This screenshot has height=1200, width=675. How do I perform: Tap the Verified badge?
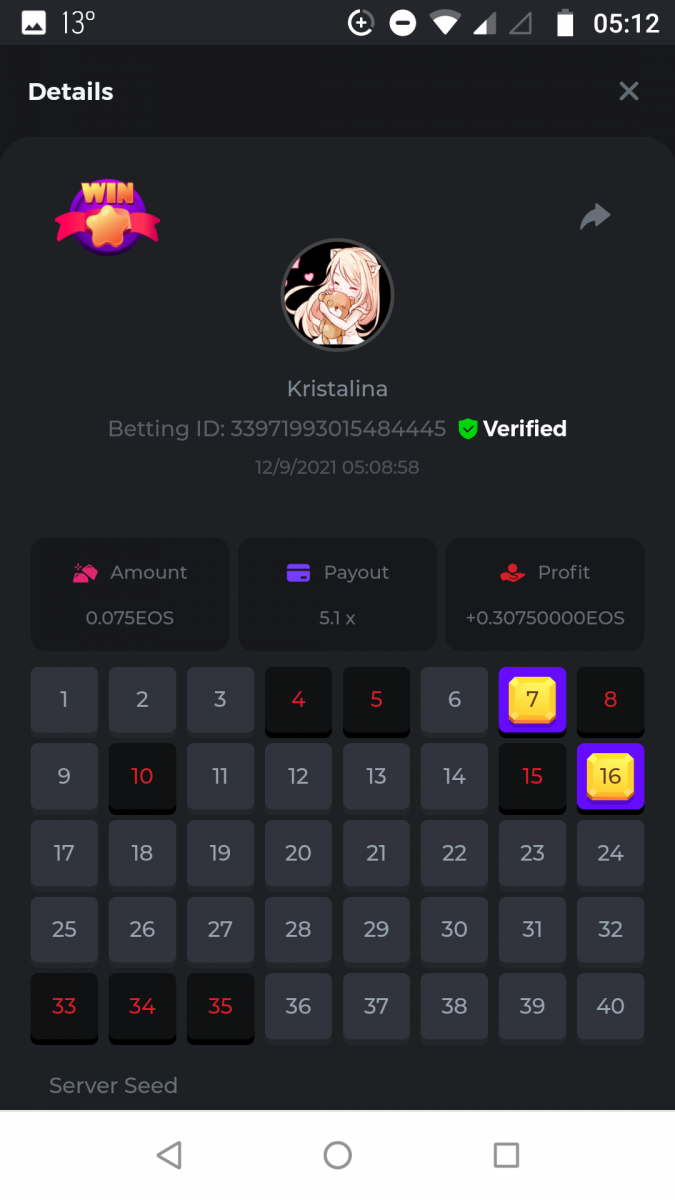tap(512, 429)
